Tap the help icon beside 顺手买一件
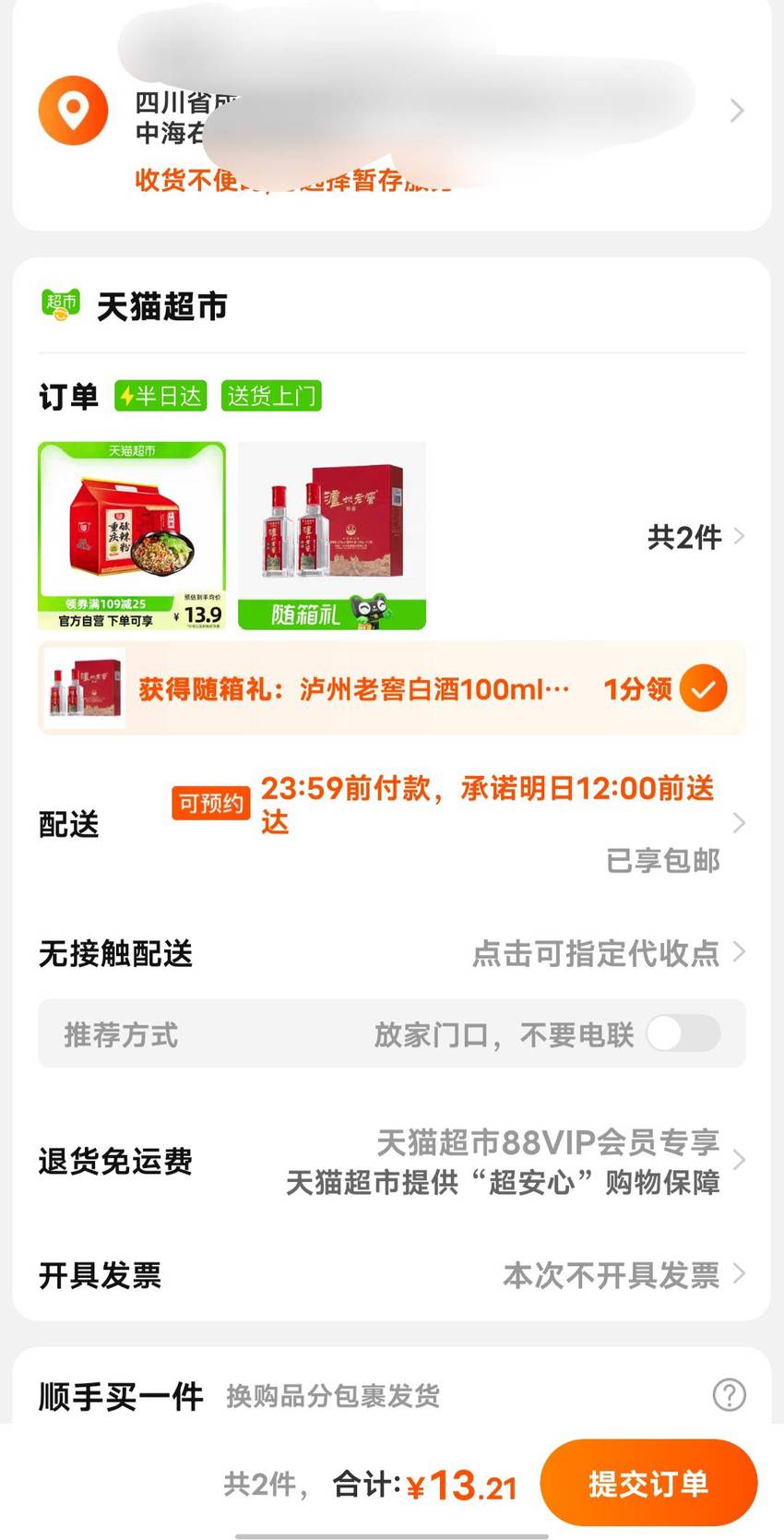Image resolution: width=784 pixels, height=1540 pixels. [730, 1395]
